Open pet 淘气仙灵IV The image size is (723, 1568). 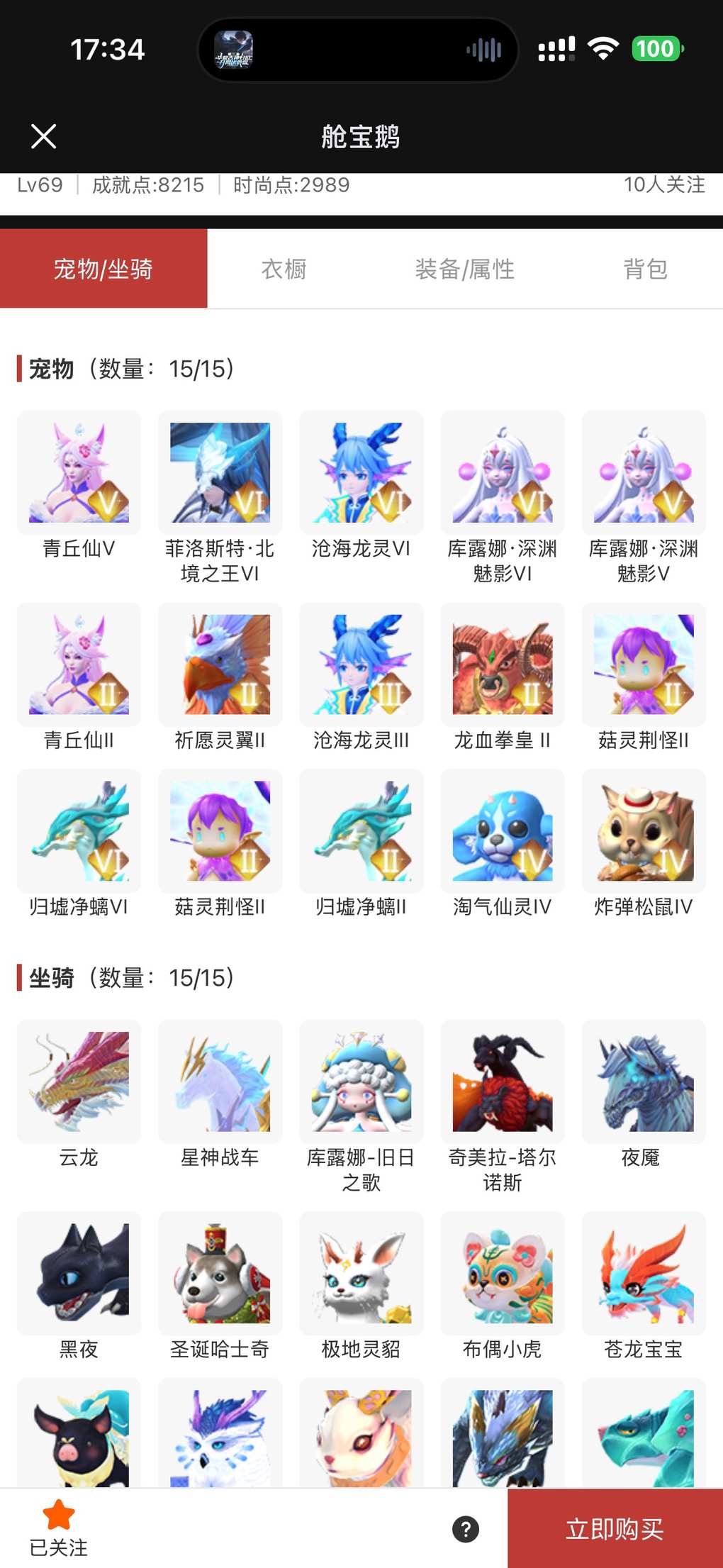click(x=503, y=831)
